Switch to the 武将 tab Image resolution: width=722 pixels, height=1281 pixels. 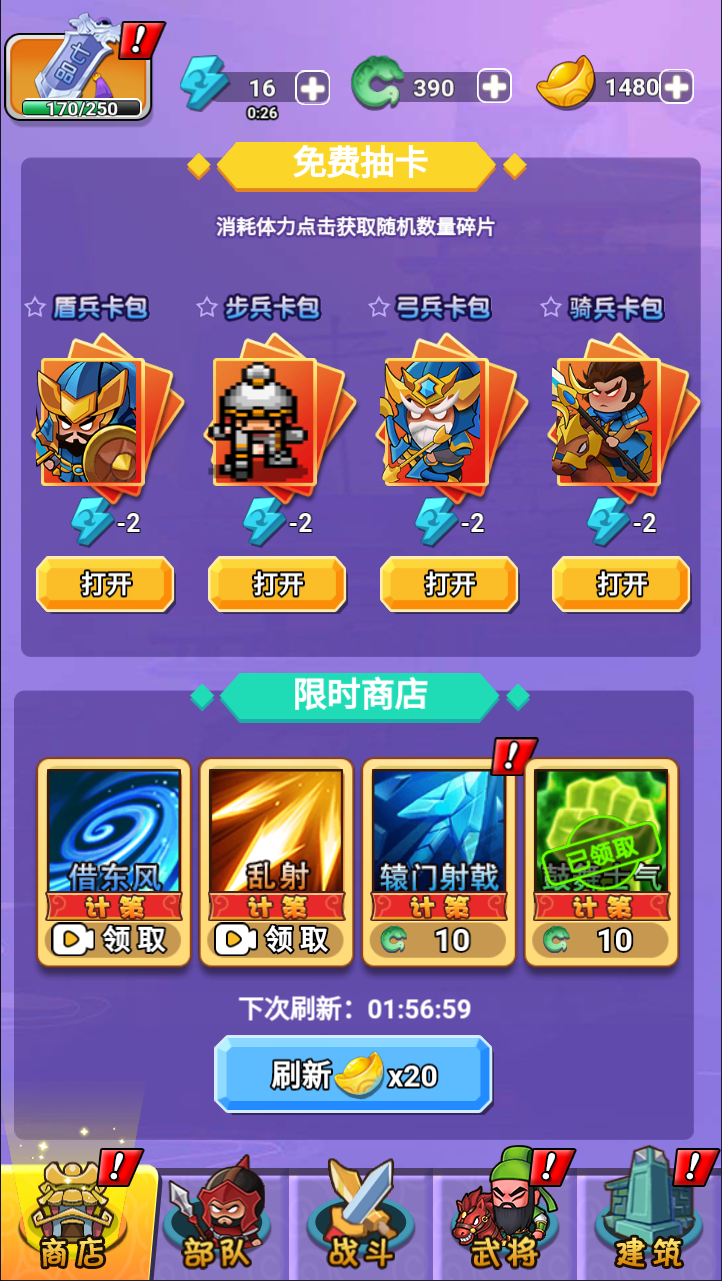tap(505, 1225)
